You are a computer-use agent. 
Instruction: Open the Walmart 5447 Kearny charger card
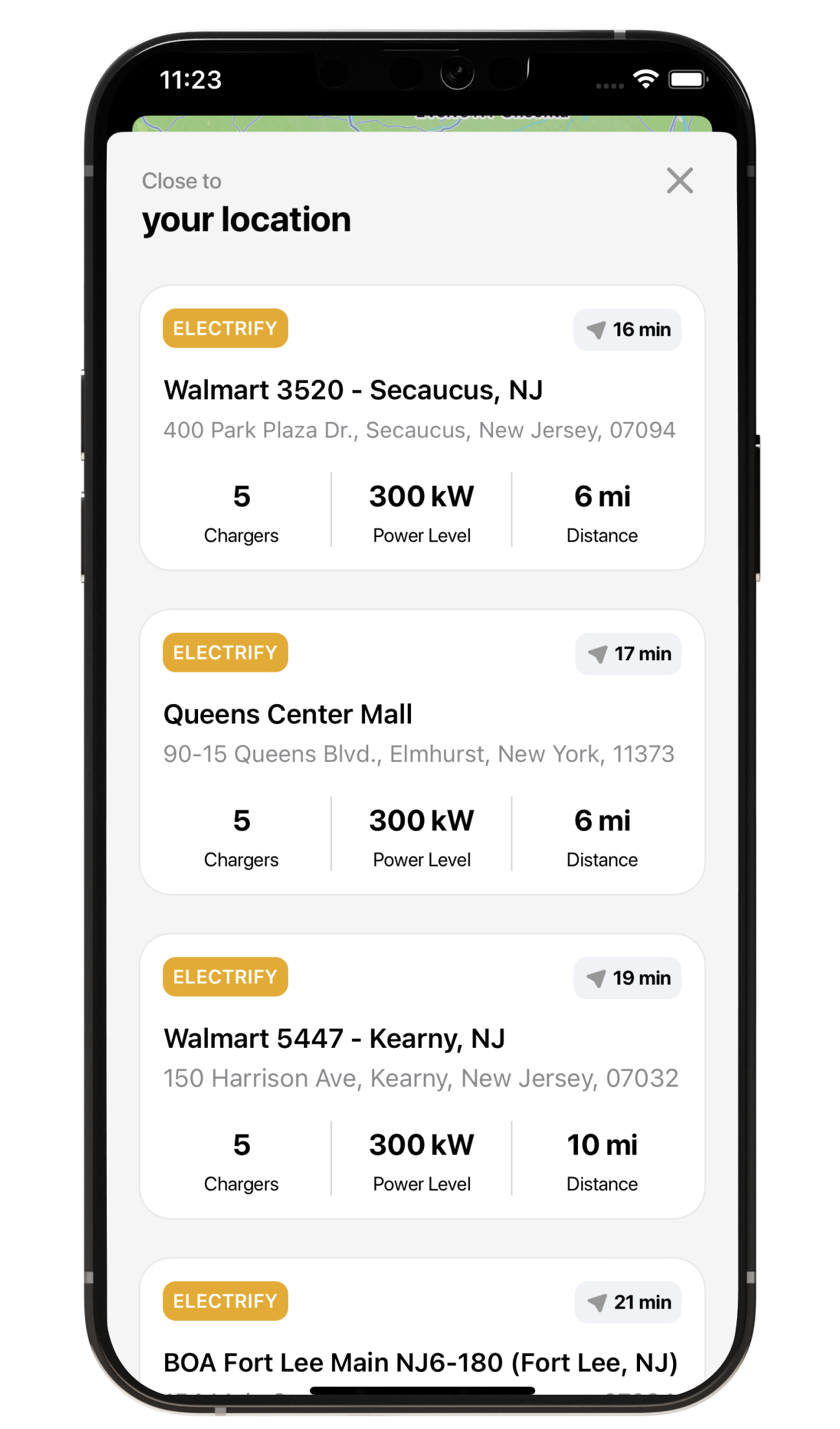(x=422, y=1076)
